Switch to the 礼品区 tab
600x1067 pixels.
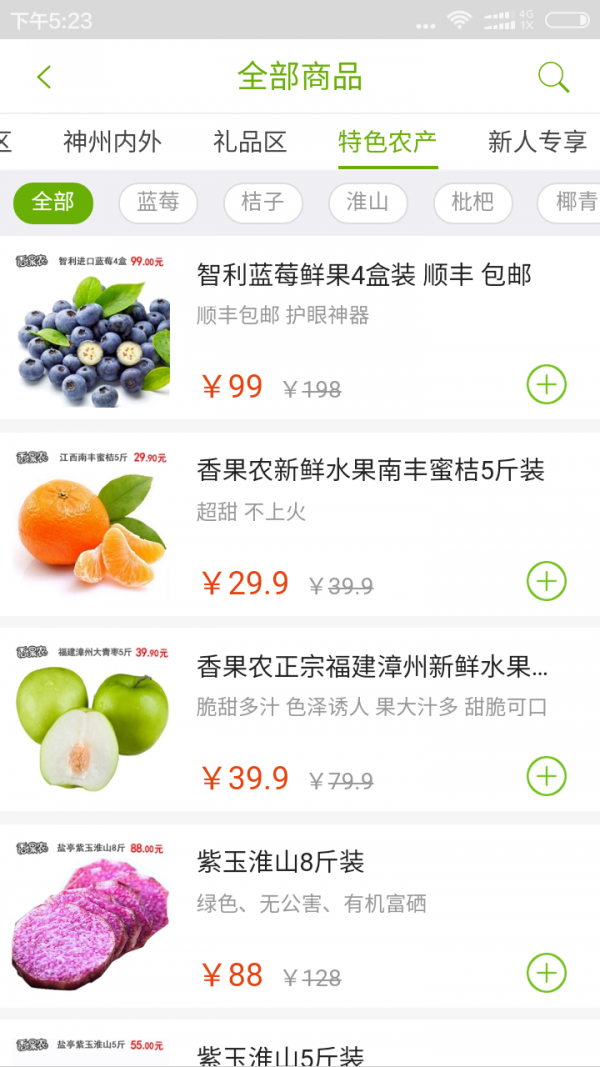pos(249,142)
